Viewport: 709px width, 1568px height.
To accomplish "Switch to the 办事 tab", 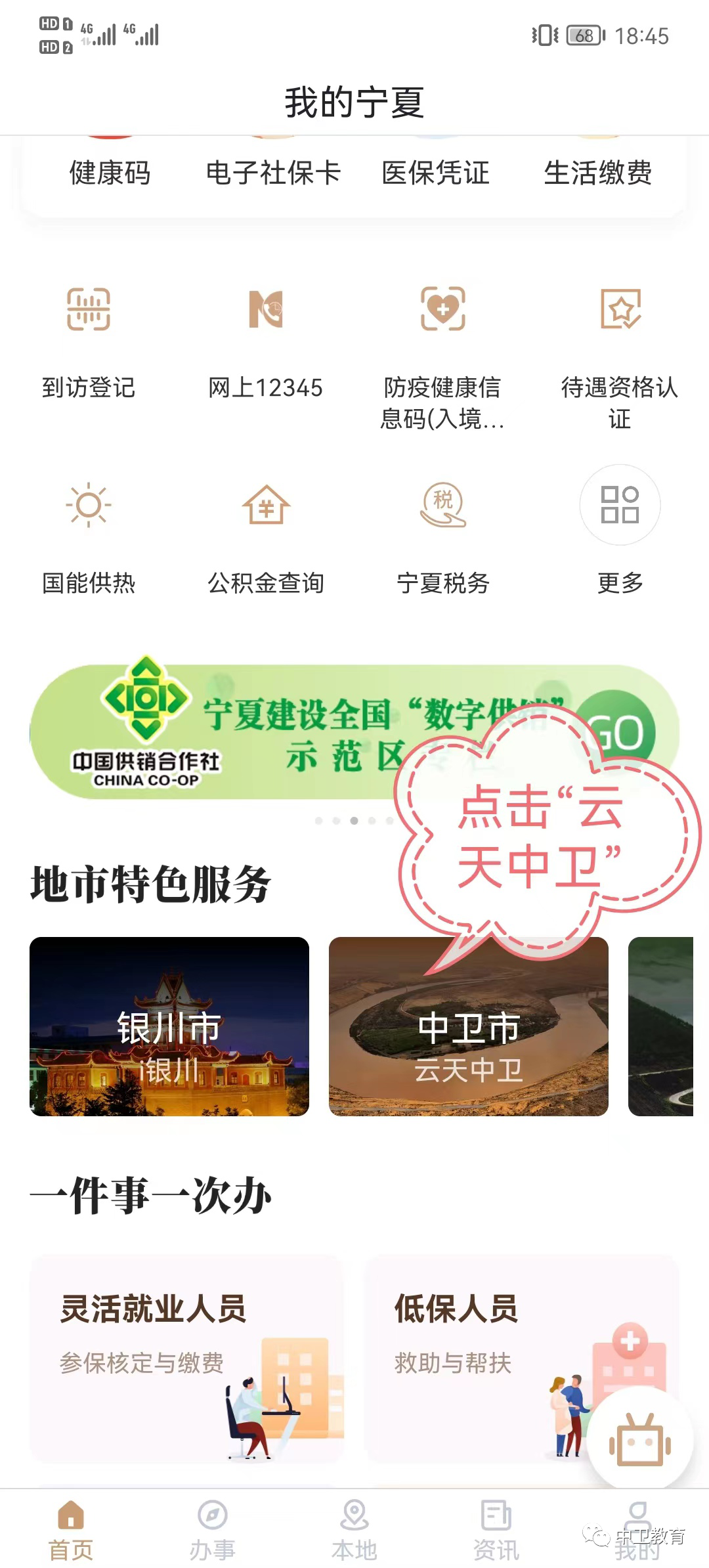I will 213,1531.
